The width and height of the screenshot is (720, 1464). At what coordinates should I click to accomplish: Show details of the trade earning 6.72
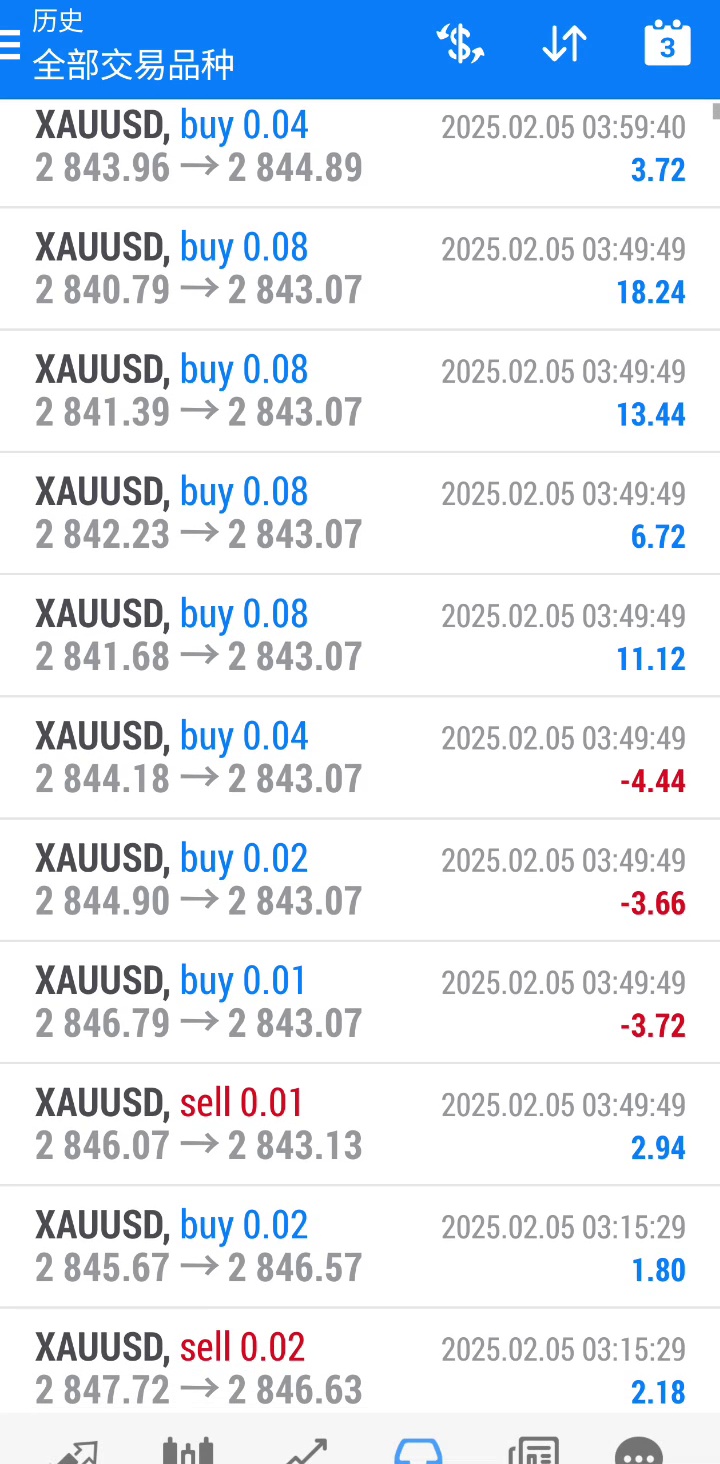click(x=360, y=514)
